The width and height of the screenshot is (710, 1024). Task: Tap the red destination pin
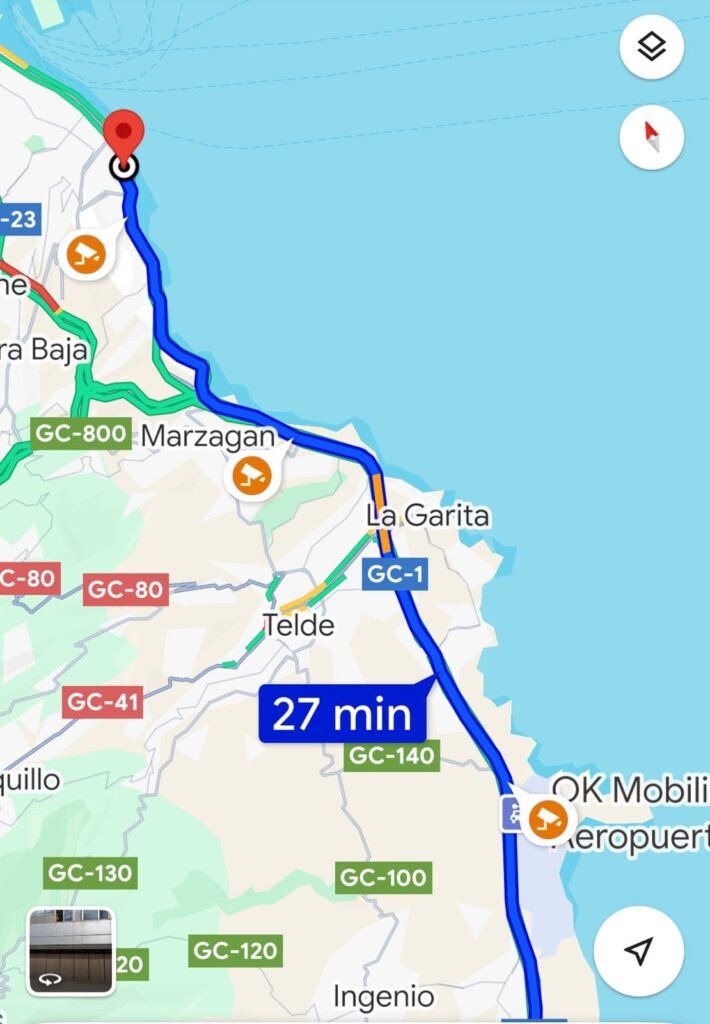click(124, 138)
